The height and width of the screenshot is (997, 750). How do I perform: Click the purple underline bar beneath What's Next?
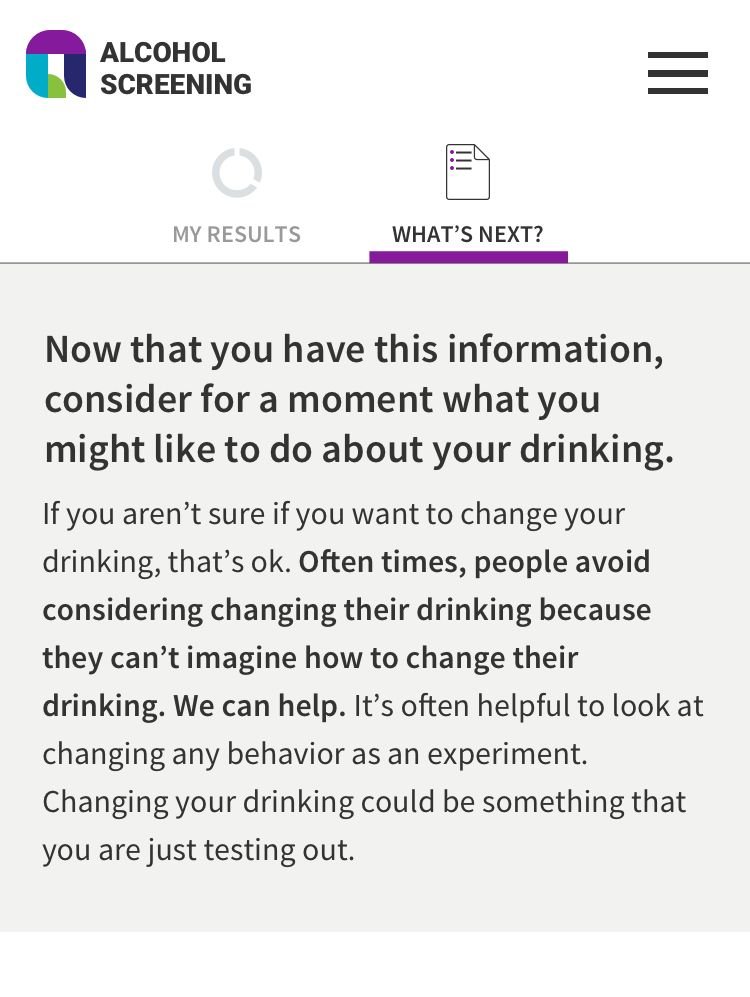tap(468, 257)
